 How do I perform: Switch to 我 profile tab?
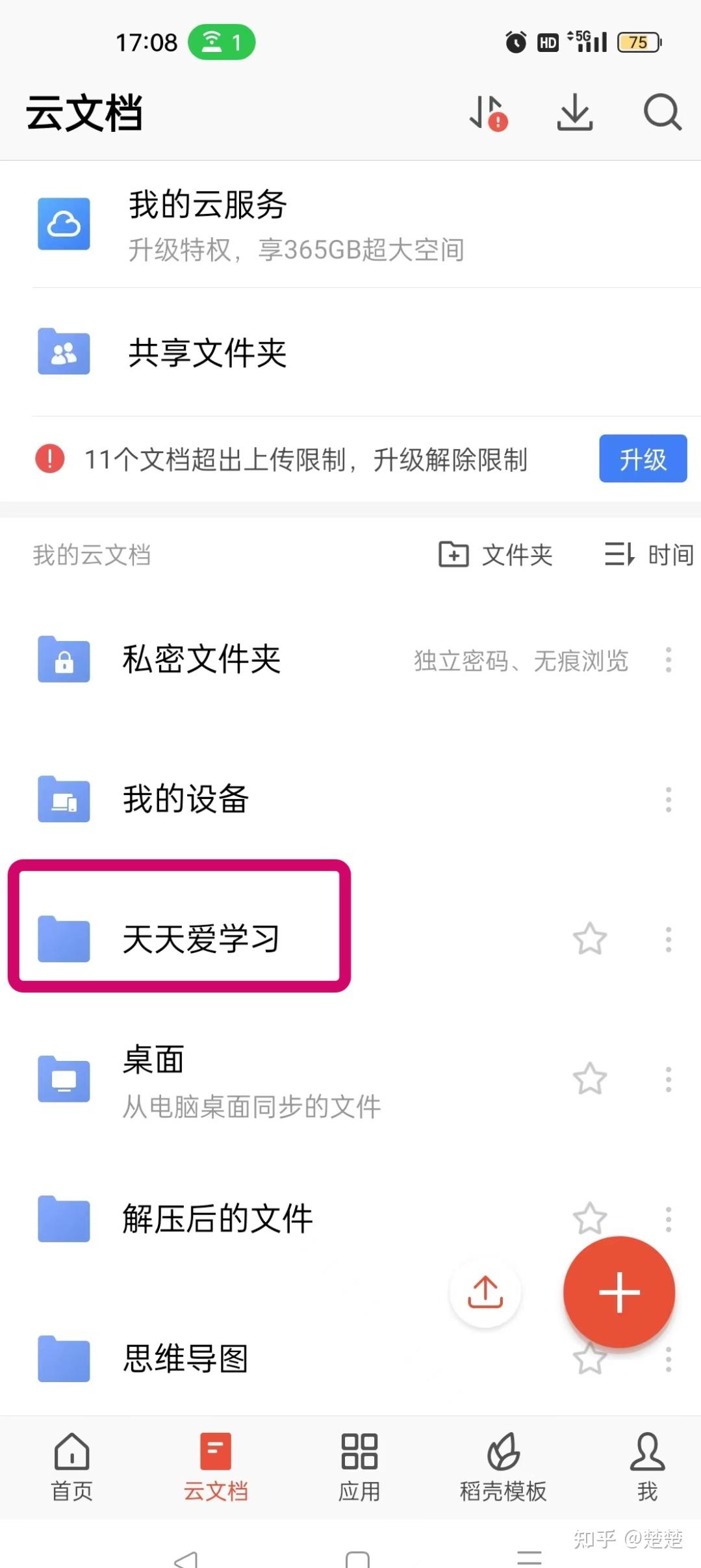tap(647, 1467)
